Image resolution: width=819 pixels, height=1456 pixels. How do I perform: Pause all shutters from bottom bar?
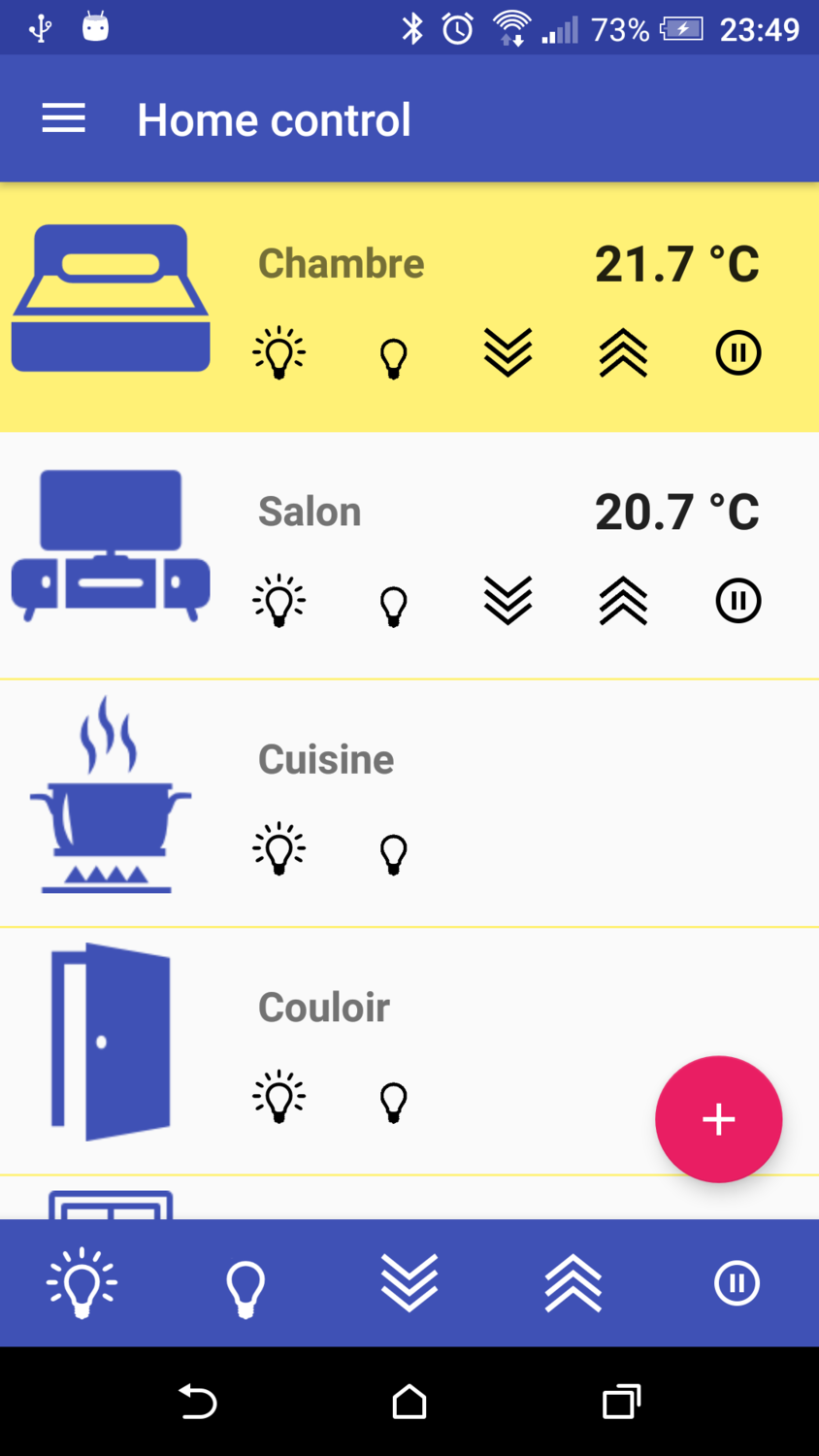pyautogui.click(x=737, y=1283)
